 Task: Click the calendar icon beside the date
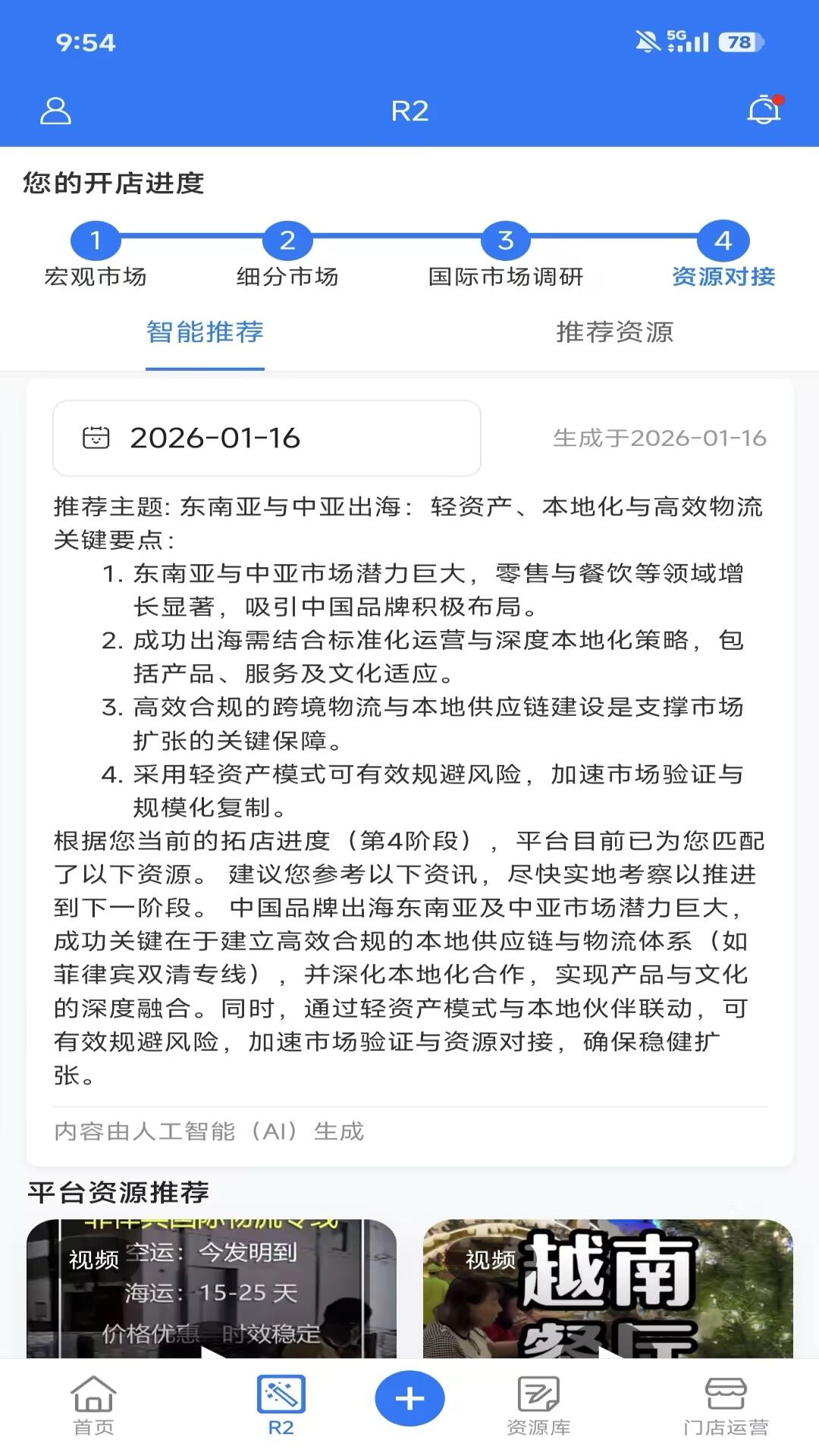click(94, 437)
